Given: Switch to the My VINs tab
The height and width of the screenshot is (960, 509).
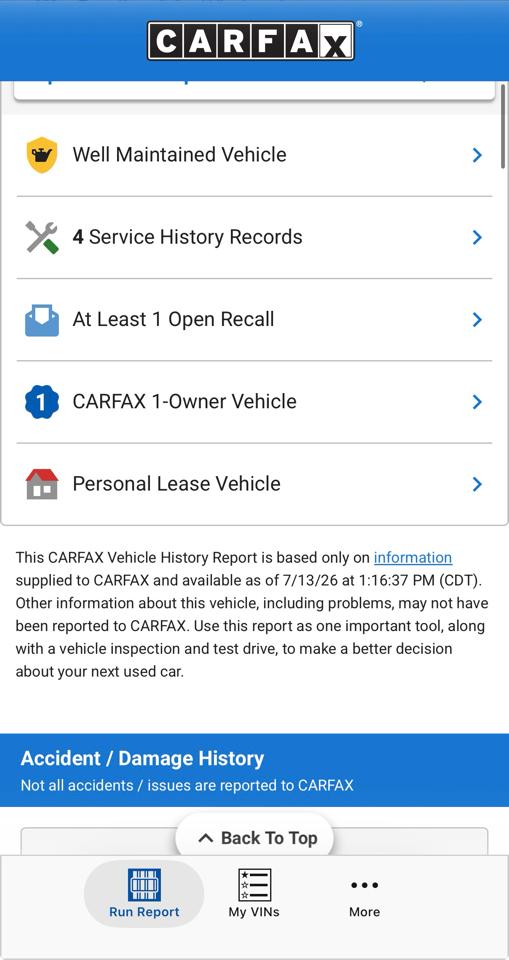Looking at the screenshot, I should click(254, 893).
